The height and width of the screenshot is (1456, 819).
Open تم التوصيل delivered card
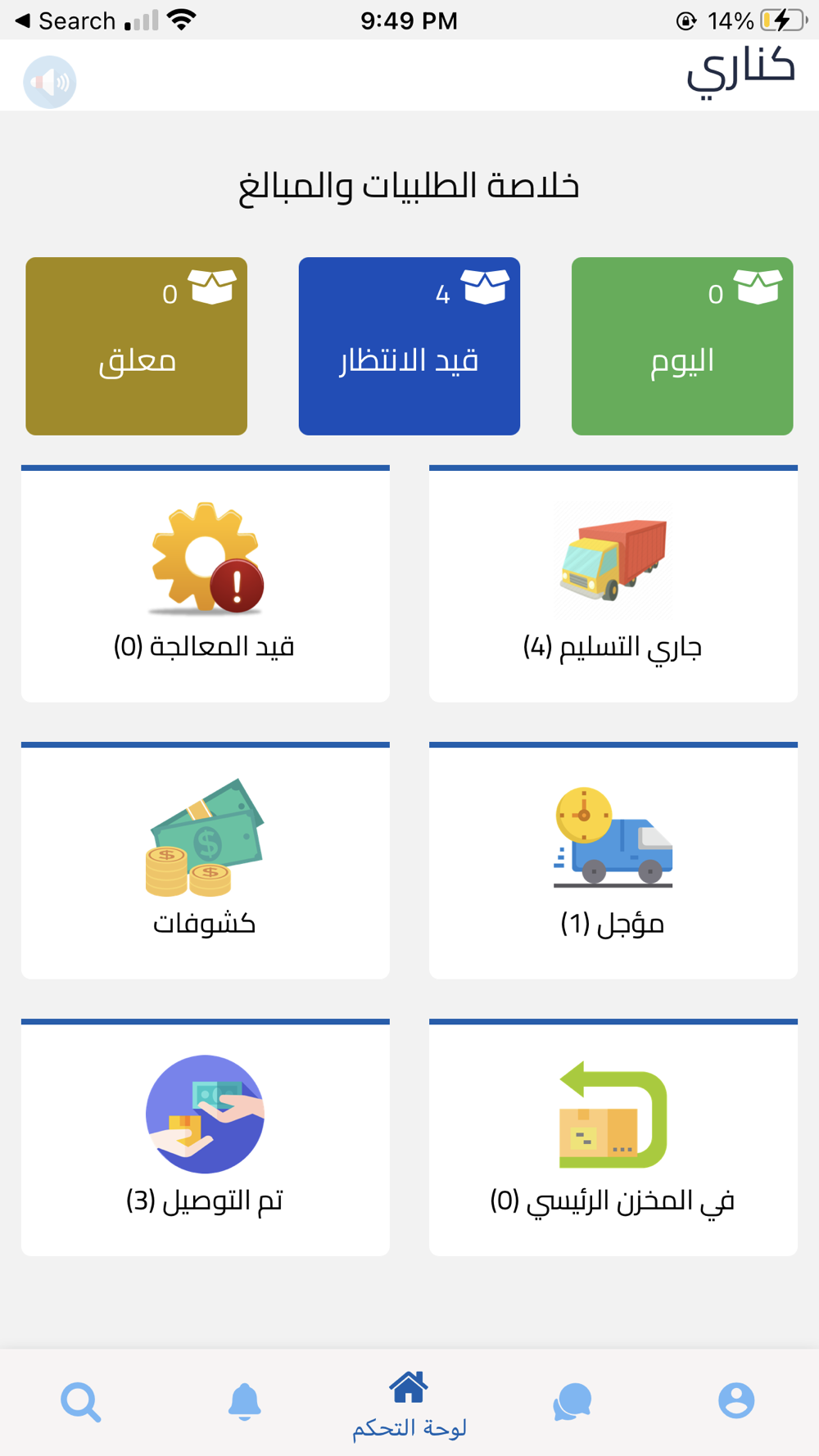click(x=206, y=1137)
